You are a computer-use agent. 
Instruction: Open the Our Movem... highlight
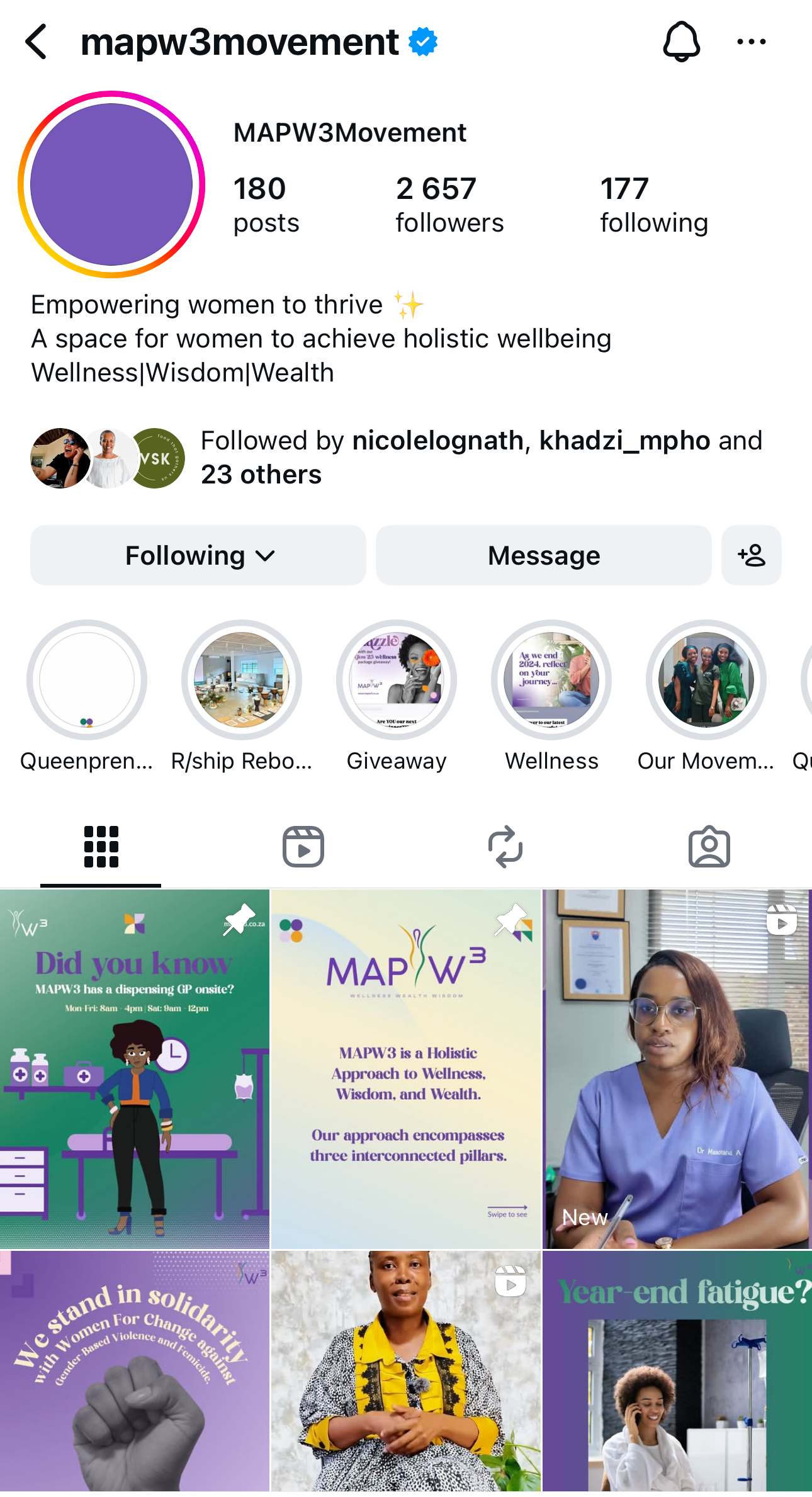tap(706, 680)
